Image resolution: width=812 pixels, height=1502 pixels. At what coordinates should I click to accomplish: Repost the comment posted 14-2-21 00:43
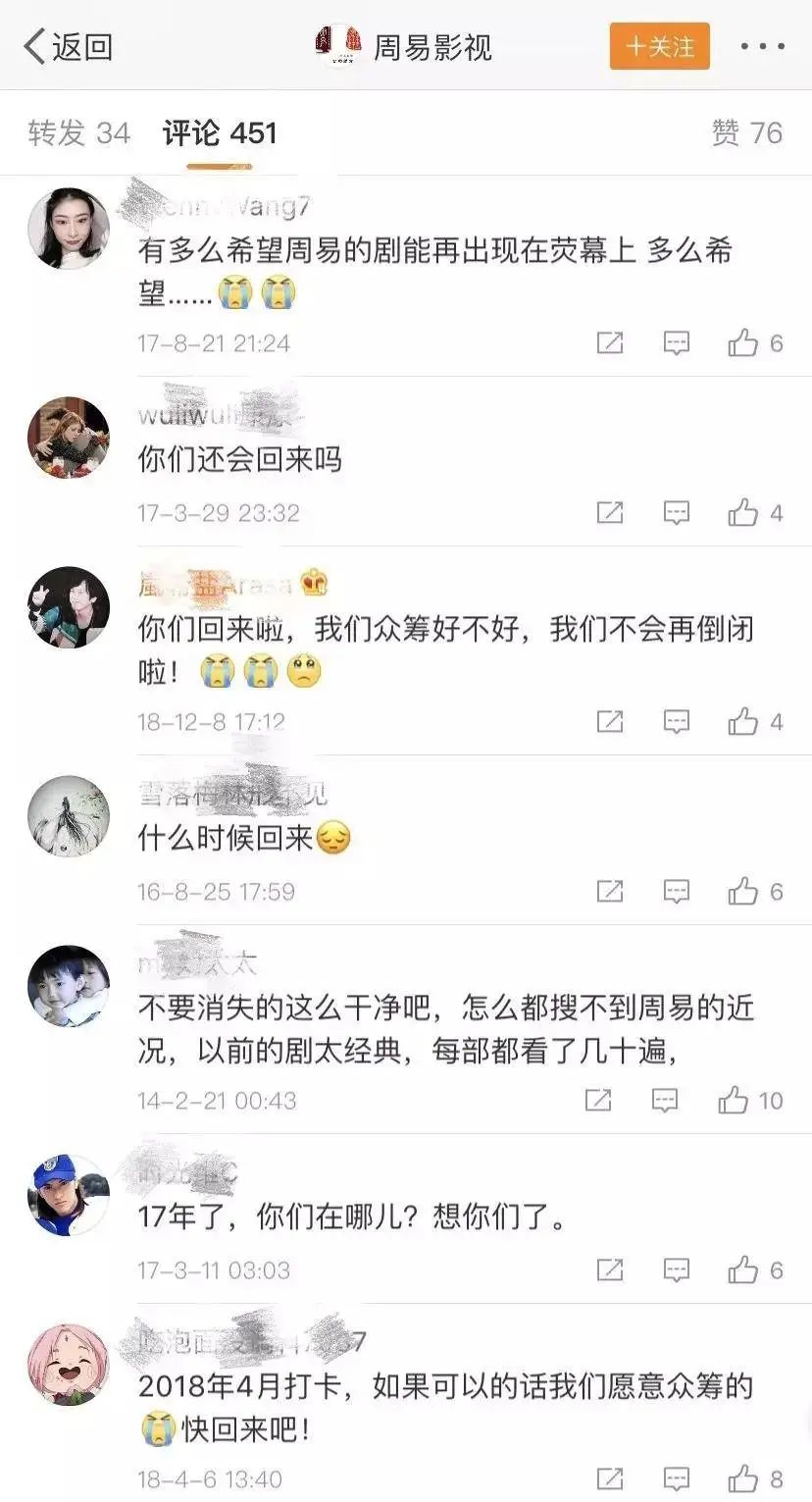598,1100
